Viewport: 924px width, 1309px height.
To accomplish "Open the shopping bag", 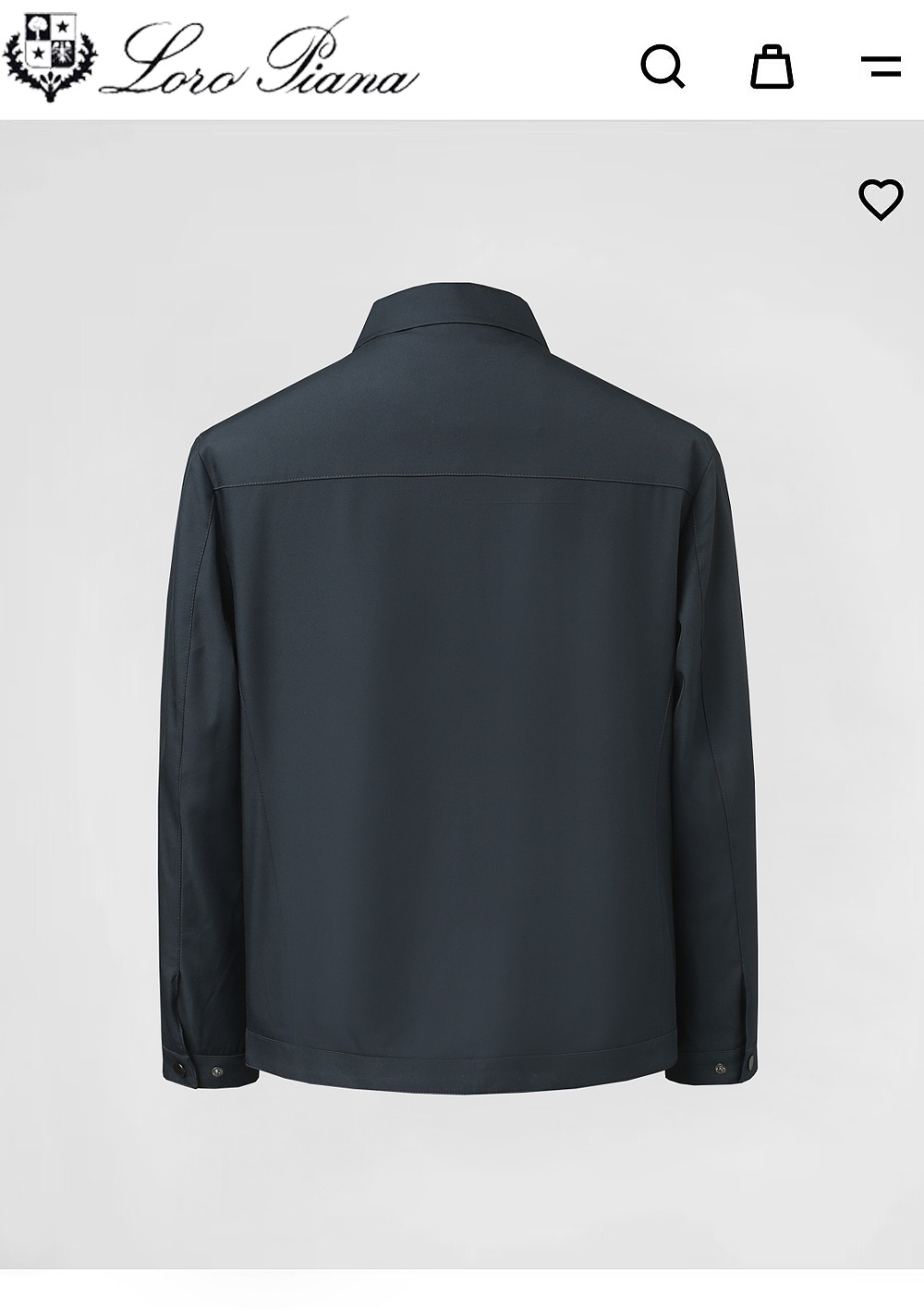I will [x=772, y=66].
